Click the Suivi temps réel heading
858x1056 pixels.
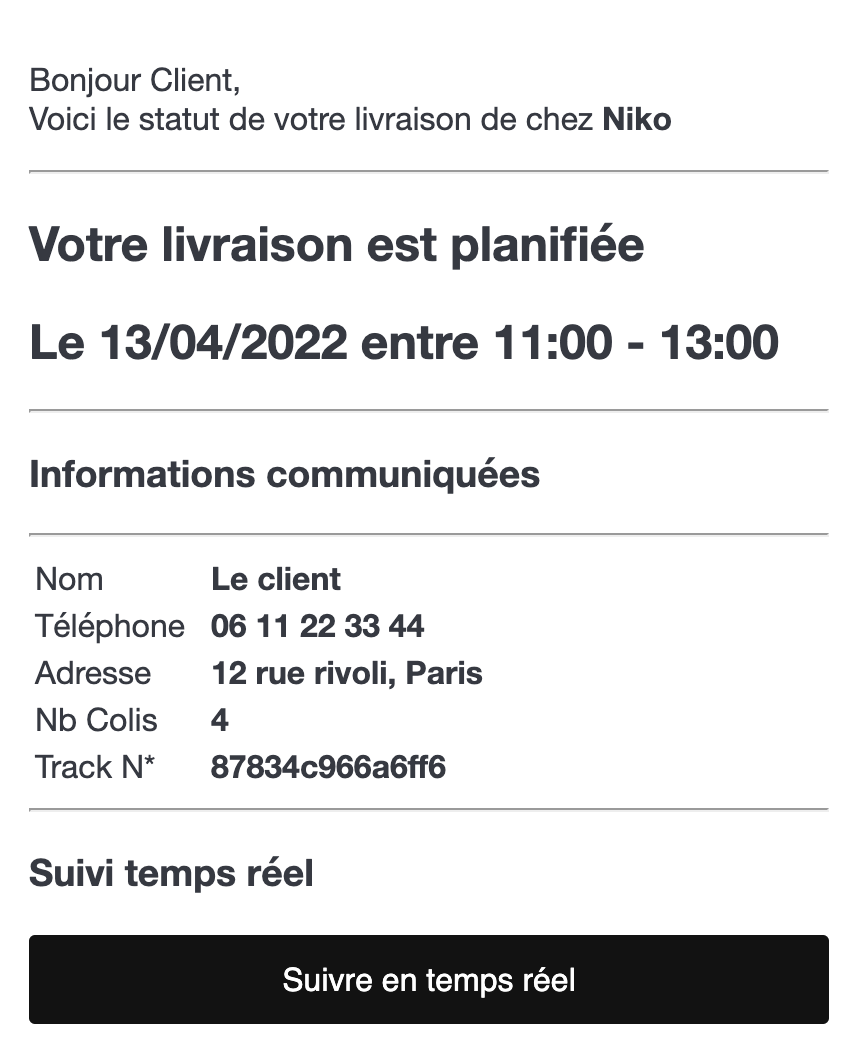(171, 873)
